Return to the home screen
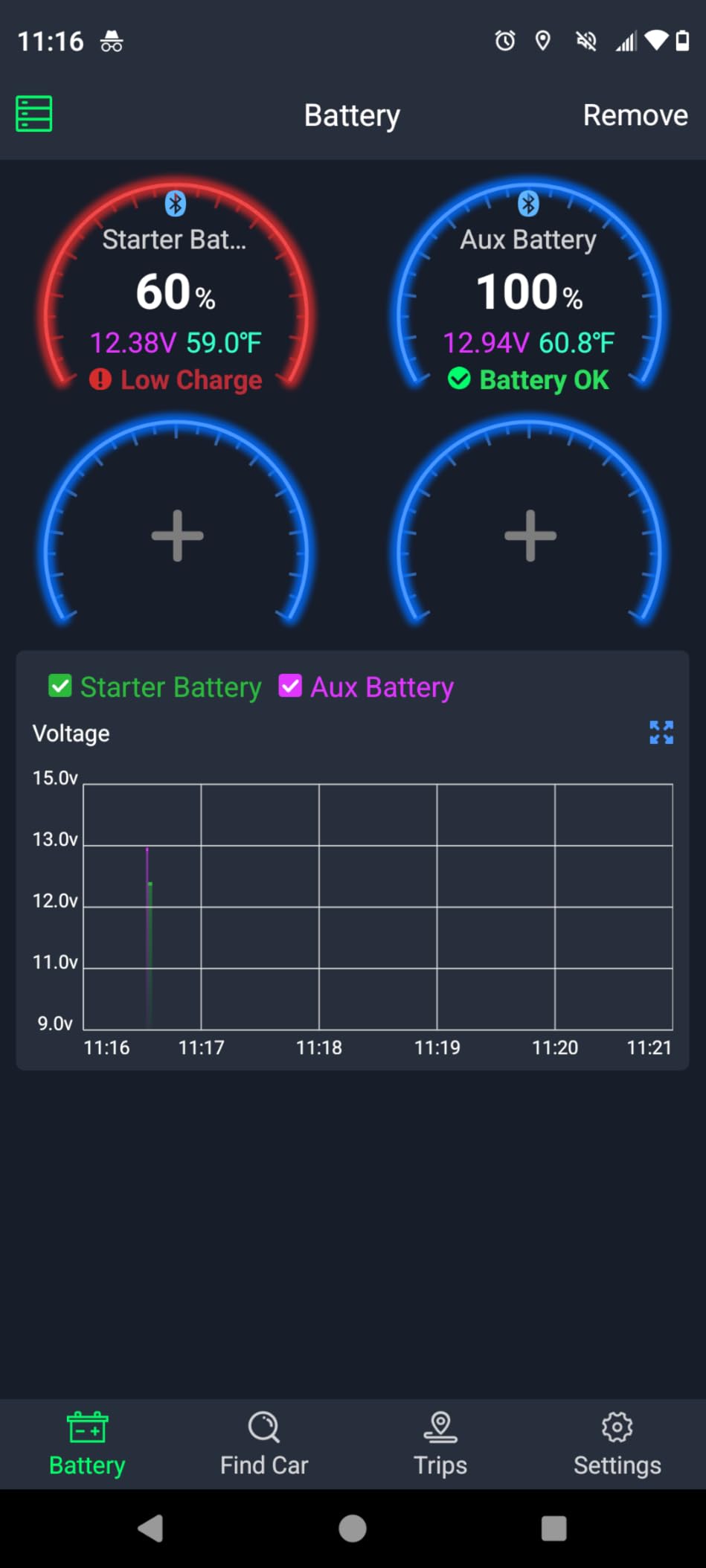The width and height of the screenshot is (706, 1568). point(353,1529)
